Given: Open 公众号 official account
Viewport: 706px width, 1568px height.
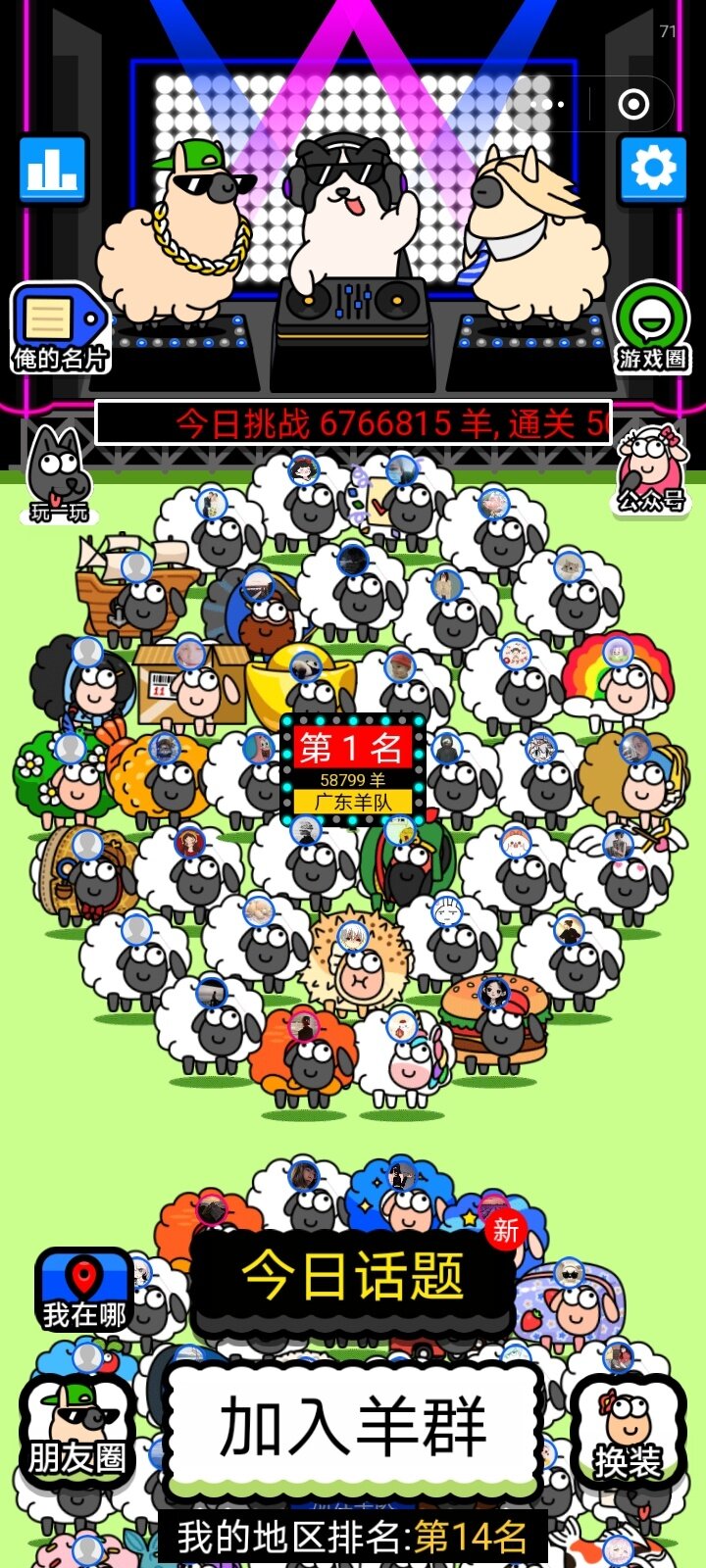Looking at the screenshot, I should (650, 471).
